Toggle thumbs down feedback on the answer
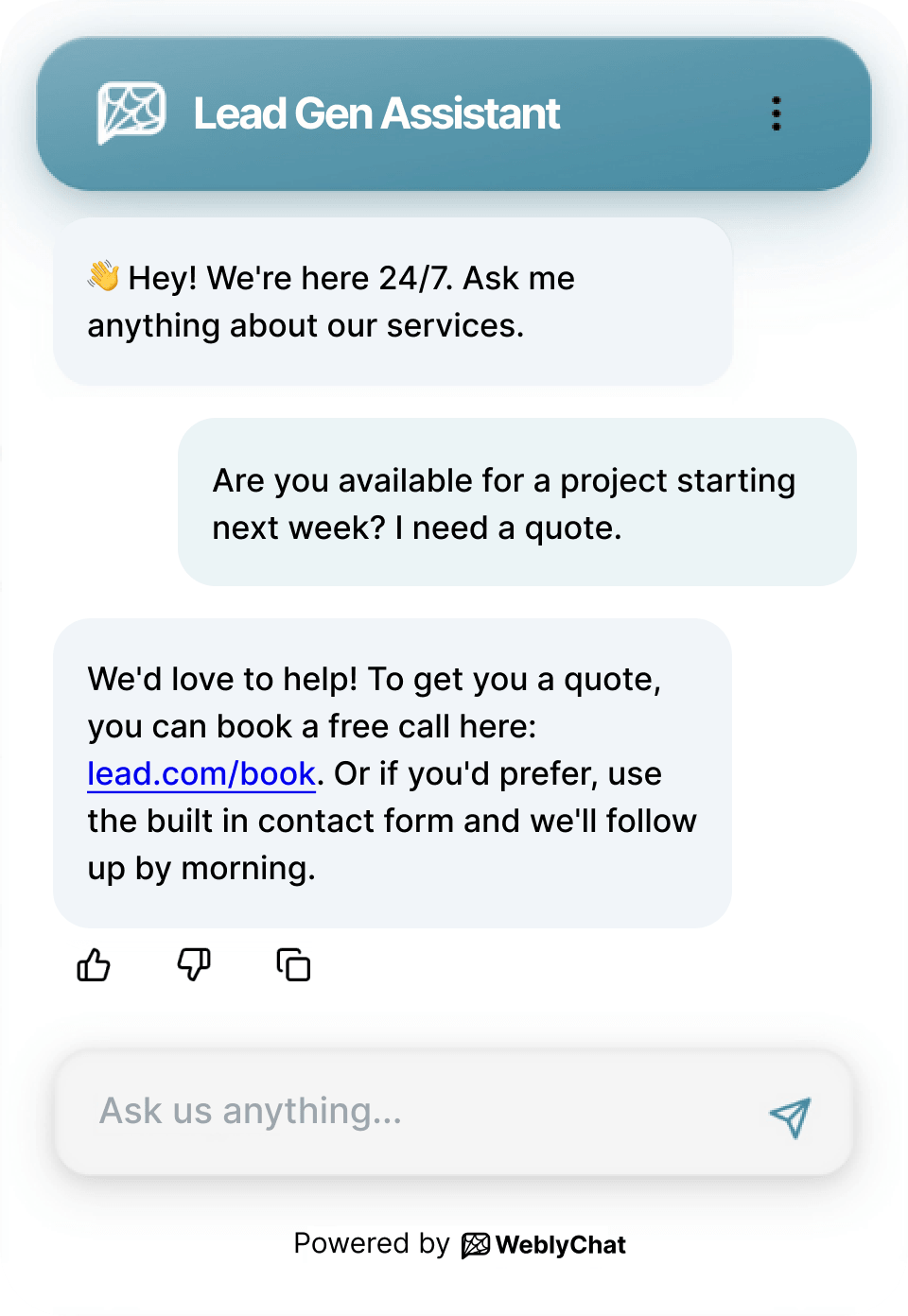Screen dimensions: 908x1316 coord(193,964)
